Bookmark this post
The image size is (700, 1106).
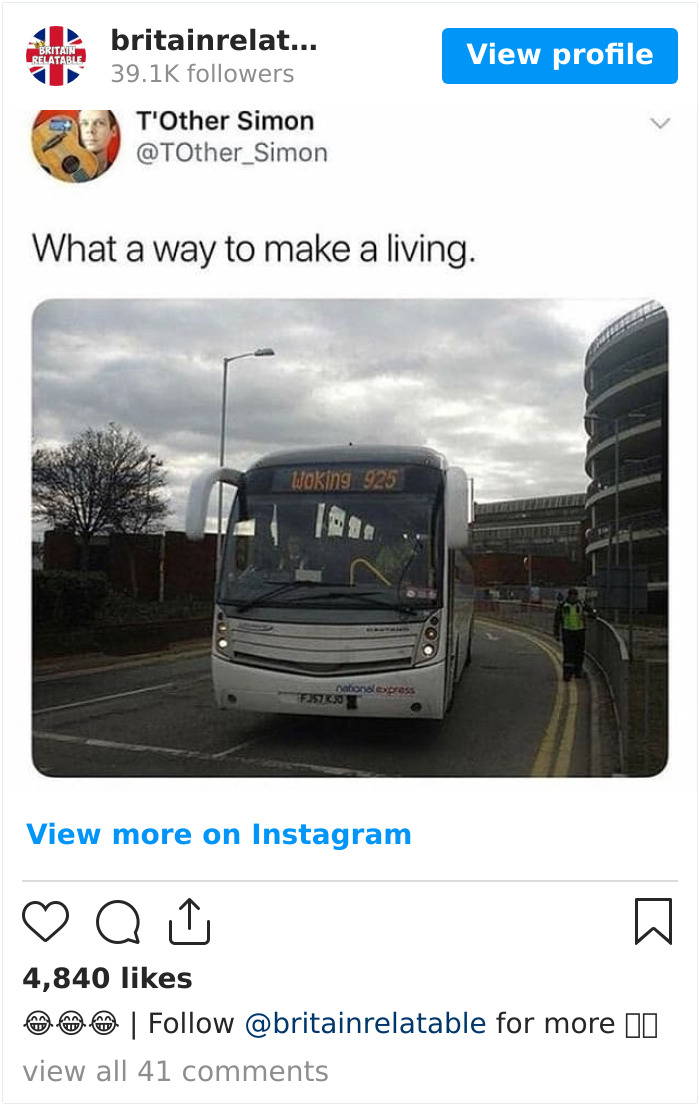tap(653, 921)
